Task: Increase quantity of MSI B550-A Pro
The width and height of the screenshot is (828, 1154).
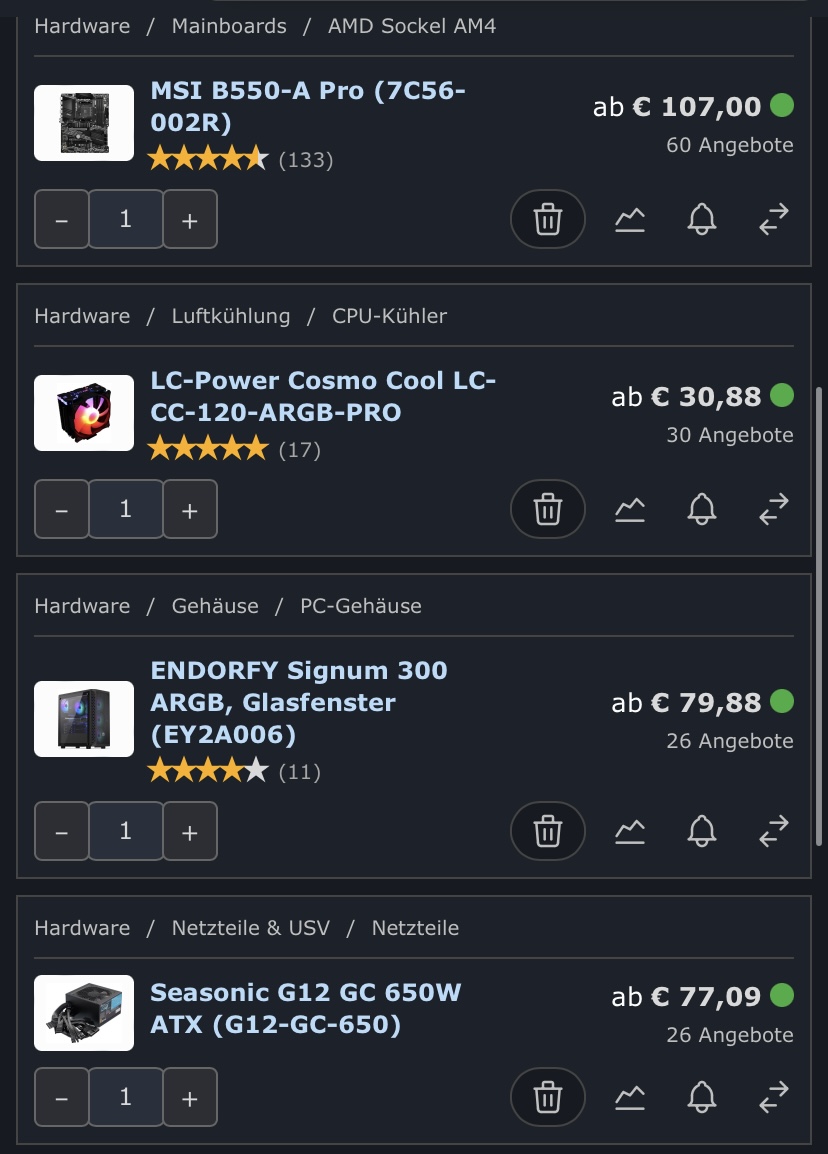Action: point(190,219)
